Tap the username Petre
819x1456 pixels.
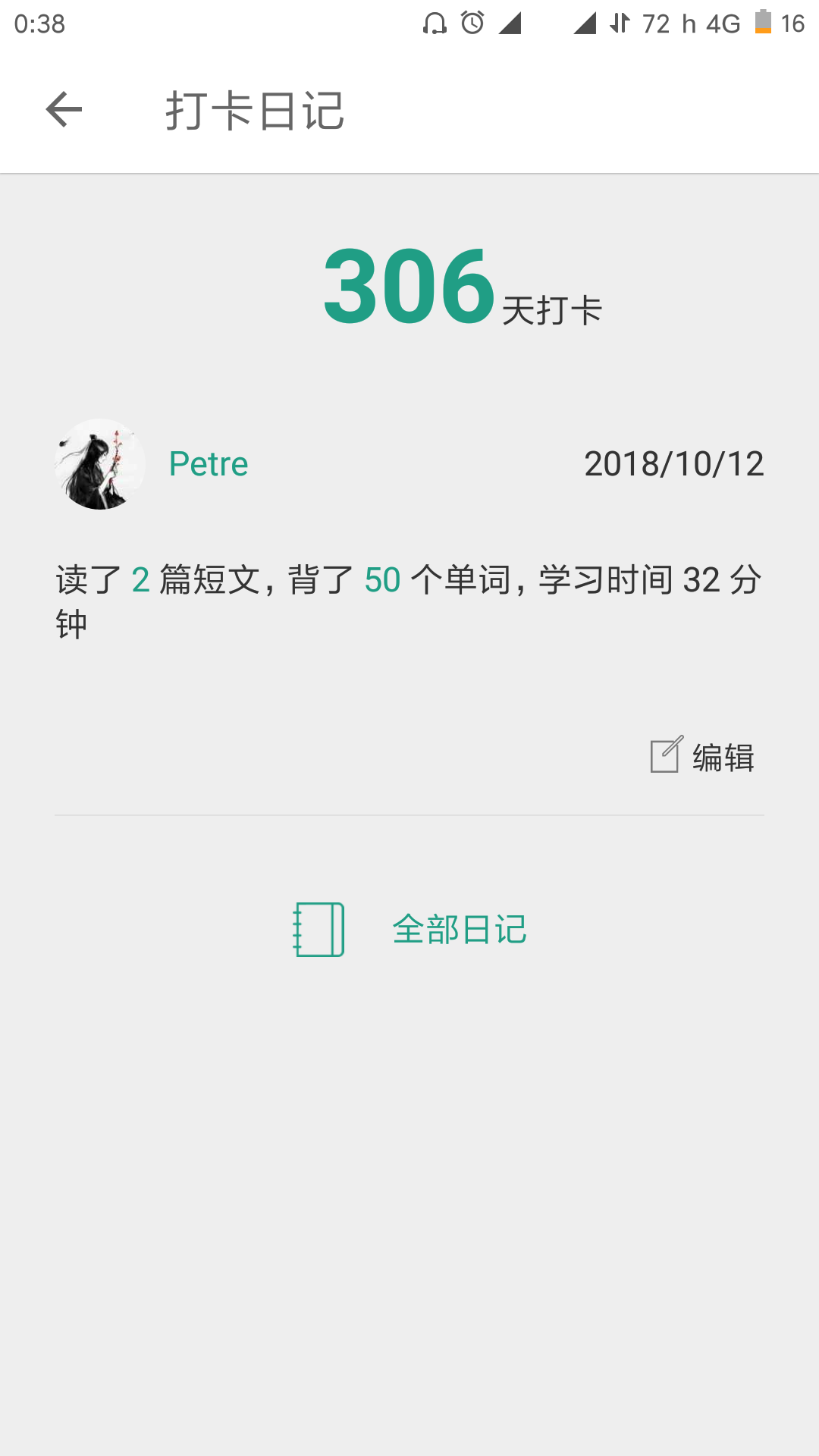[x=209, y=464]
